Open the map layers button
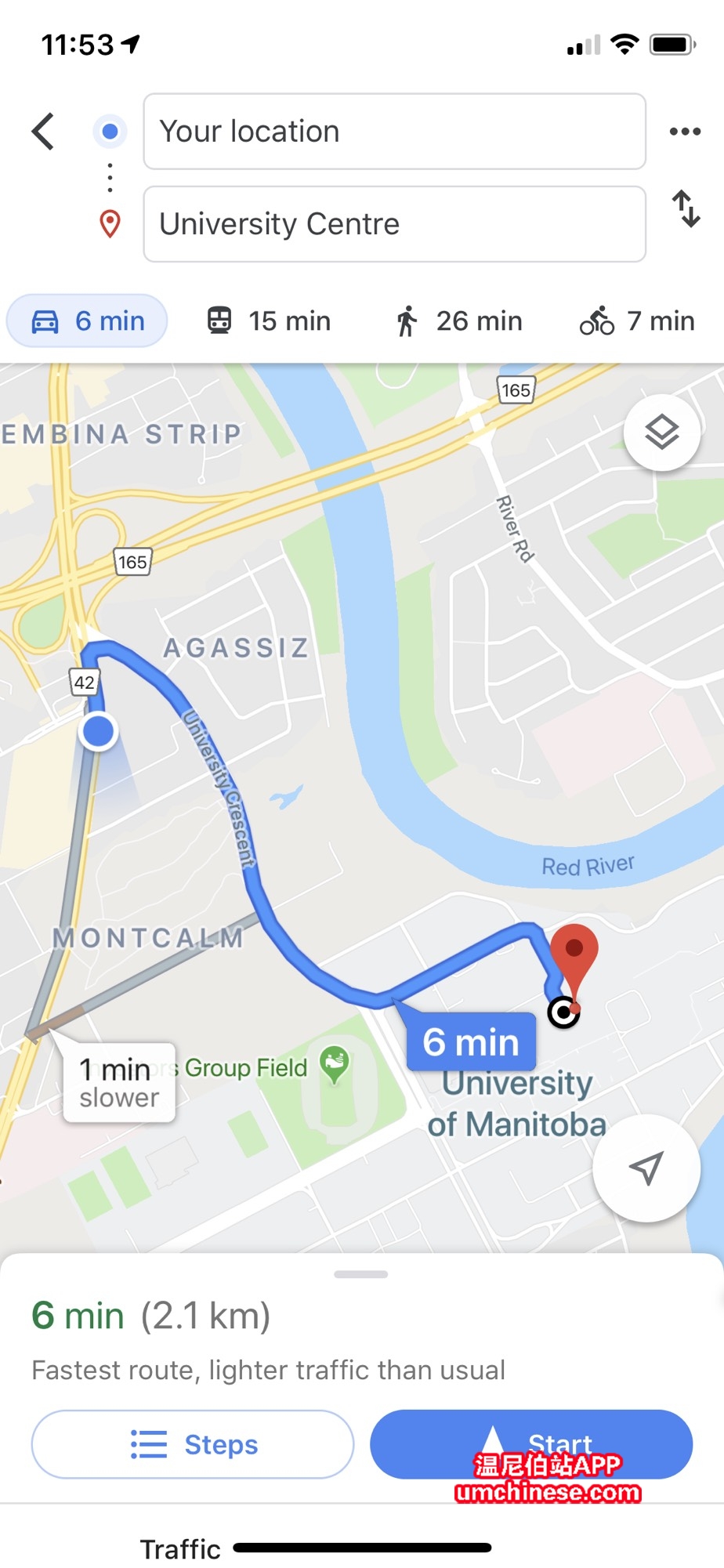This screenshot has height=1568, width=724. (661, 432)
